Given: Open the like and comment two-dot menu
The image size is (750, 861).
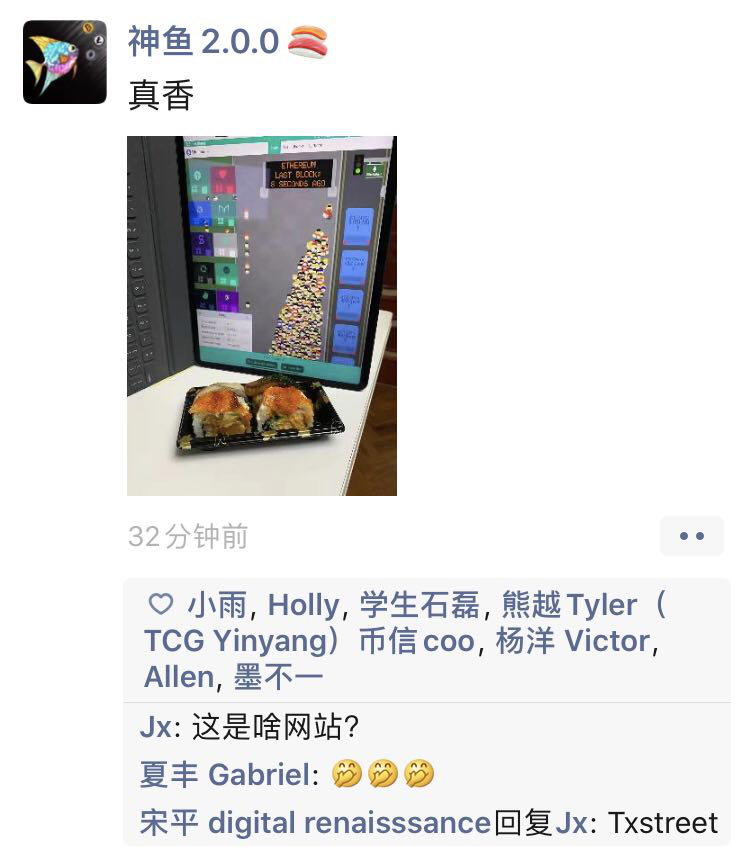Looking at the screenshot, I should click(692, 536).
